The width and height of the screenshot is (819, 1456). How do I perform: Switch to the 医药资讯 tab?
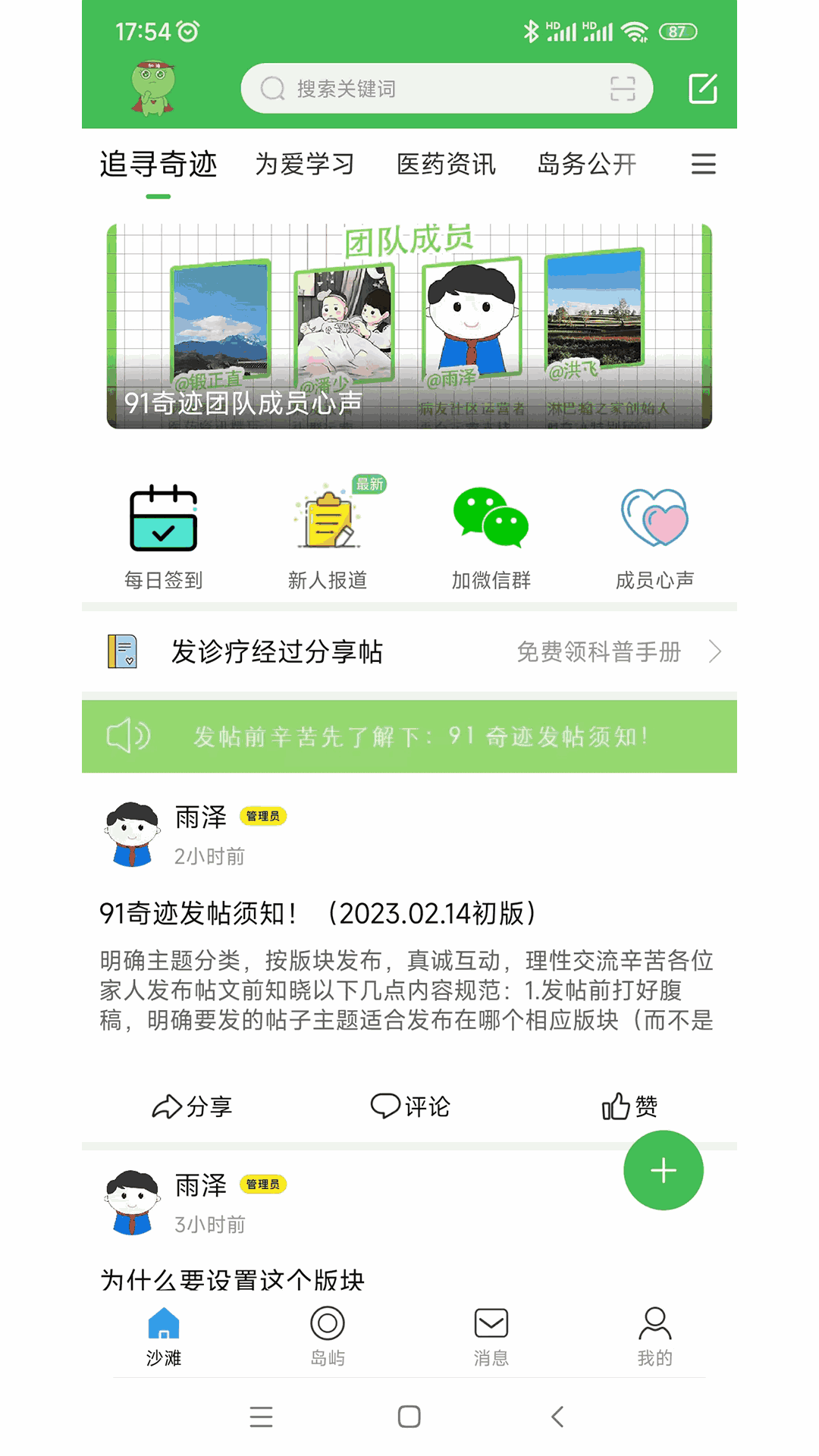(x=446, y=164)
